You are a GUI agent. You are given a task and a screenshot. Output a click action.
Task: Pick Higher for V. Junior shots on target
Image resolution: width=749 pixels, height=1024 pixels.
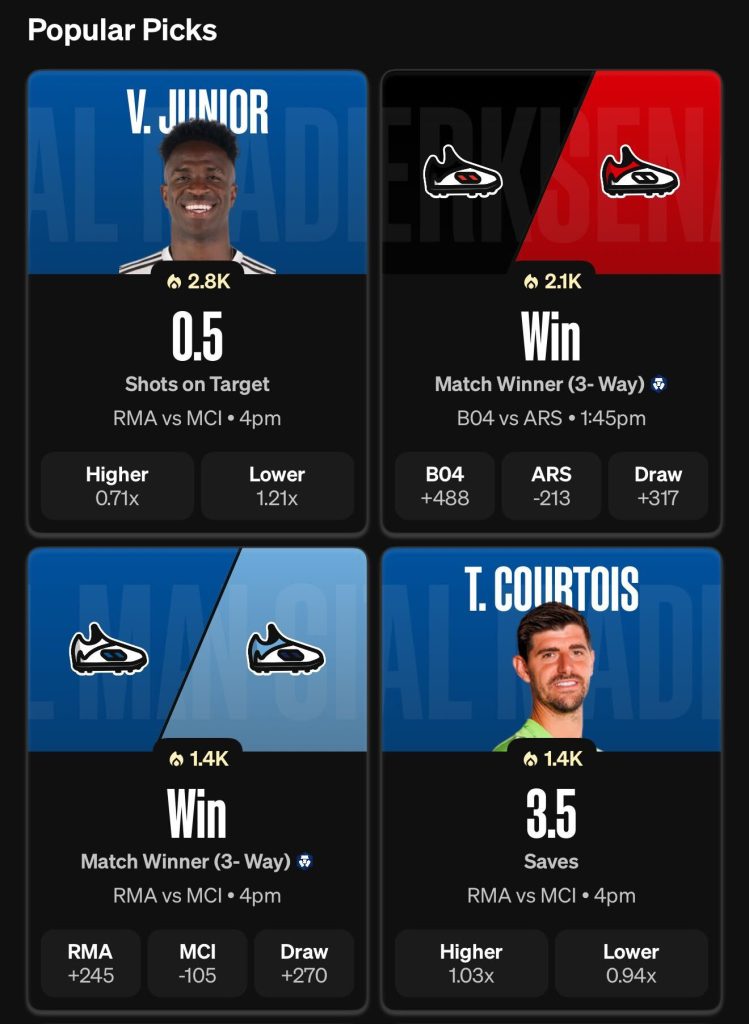[117, 486]
